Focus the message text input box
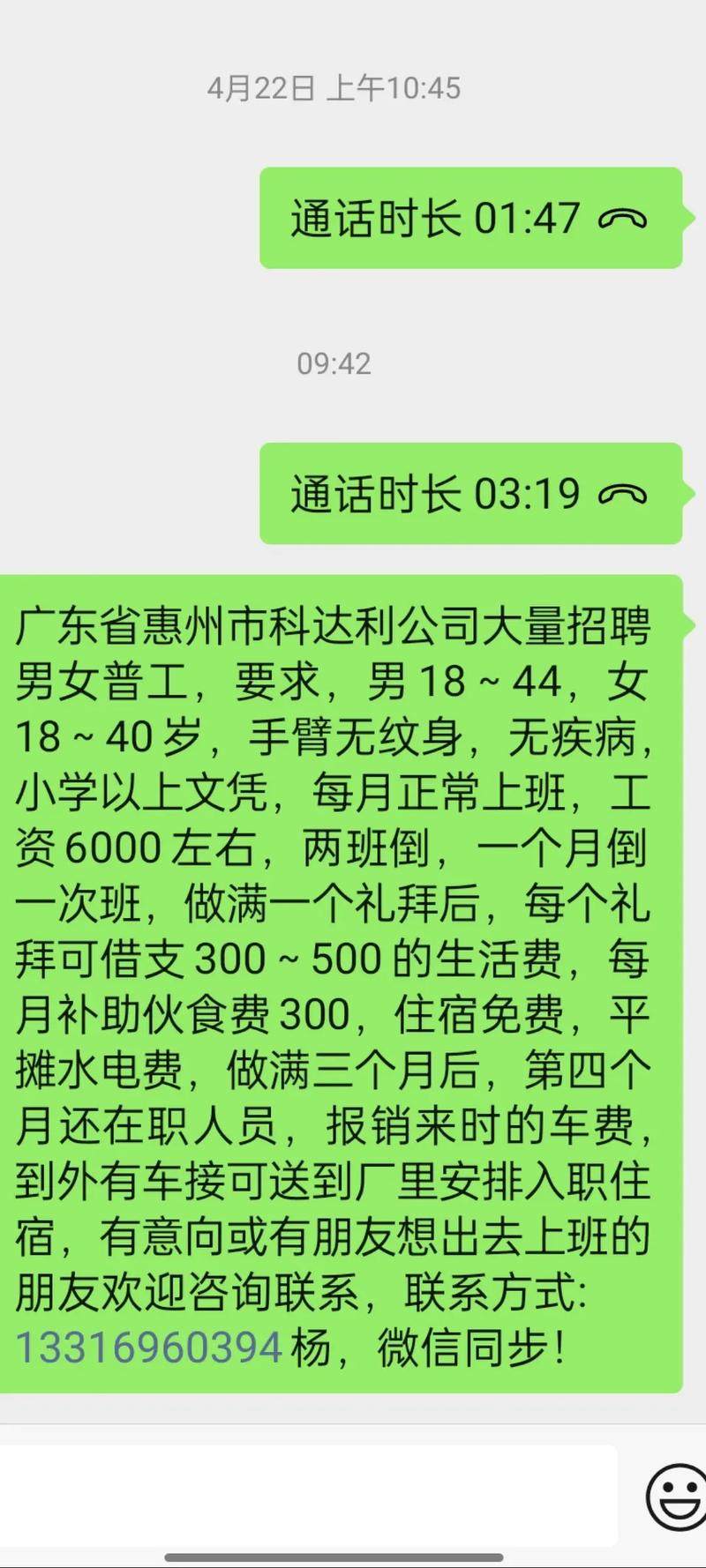The height and width of the screenshot is (1568, 706). click(309, 1495)
